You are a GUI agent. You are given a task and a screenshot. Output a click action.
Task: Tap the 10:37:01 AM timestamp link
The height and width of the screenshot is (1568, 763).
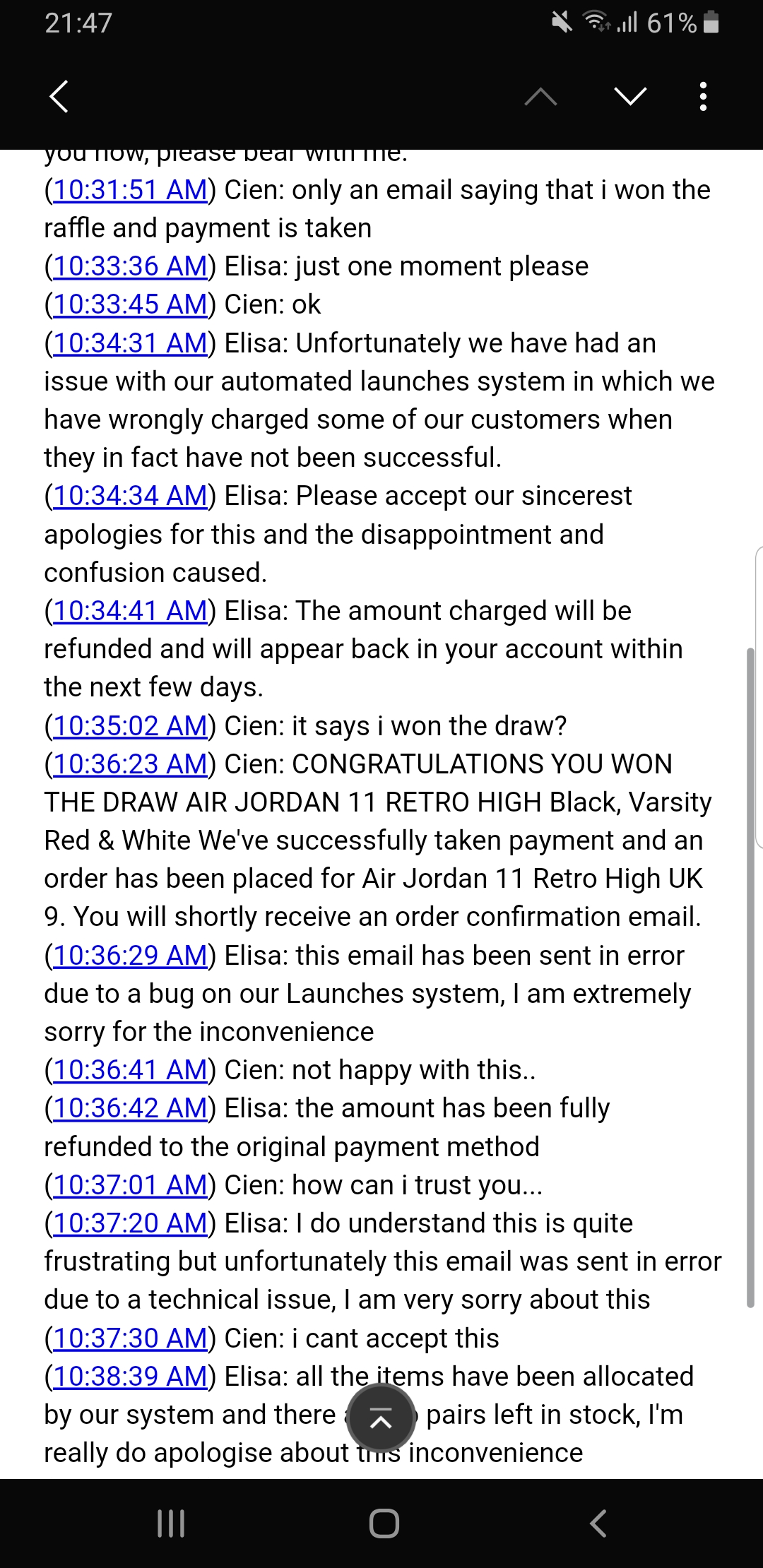[x=130, y=1185]
